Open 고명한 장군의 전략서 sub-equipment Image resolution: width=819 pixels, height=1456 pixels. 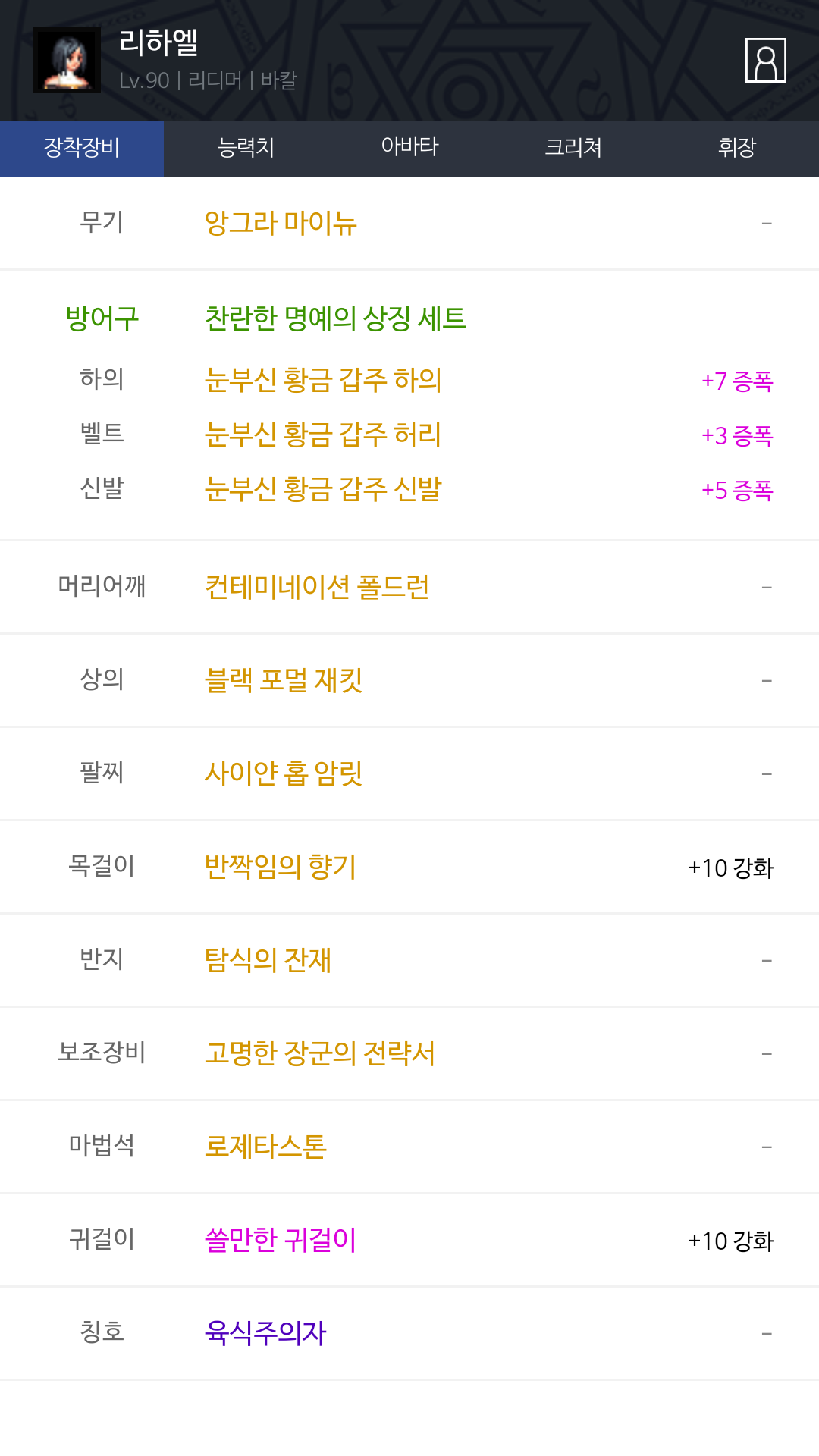click(x=320, y=1053)
